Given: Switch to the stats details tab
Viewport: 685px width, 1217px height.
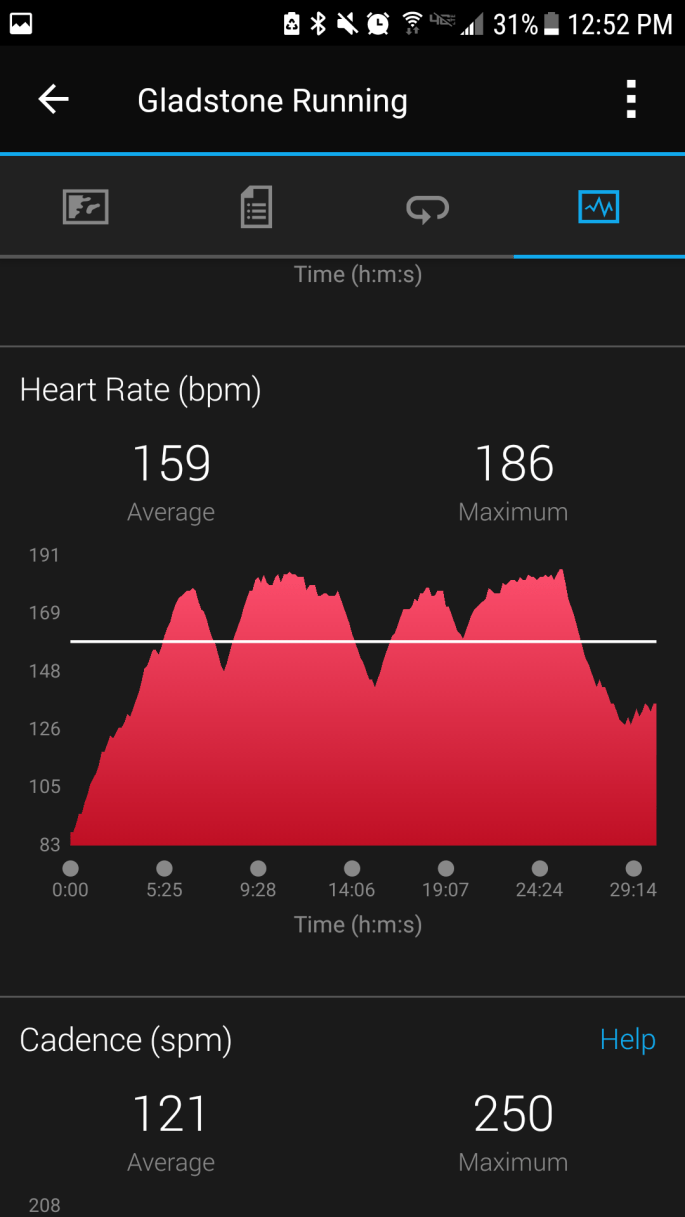Looking at the screenshot, I should (256, 208).
